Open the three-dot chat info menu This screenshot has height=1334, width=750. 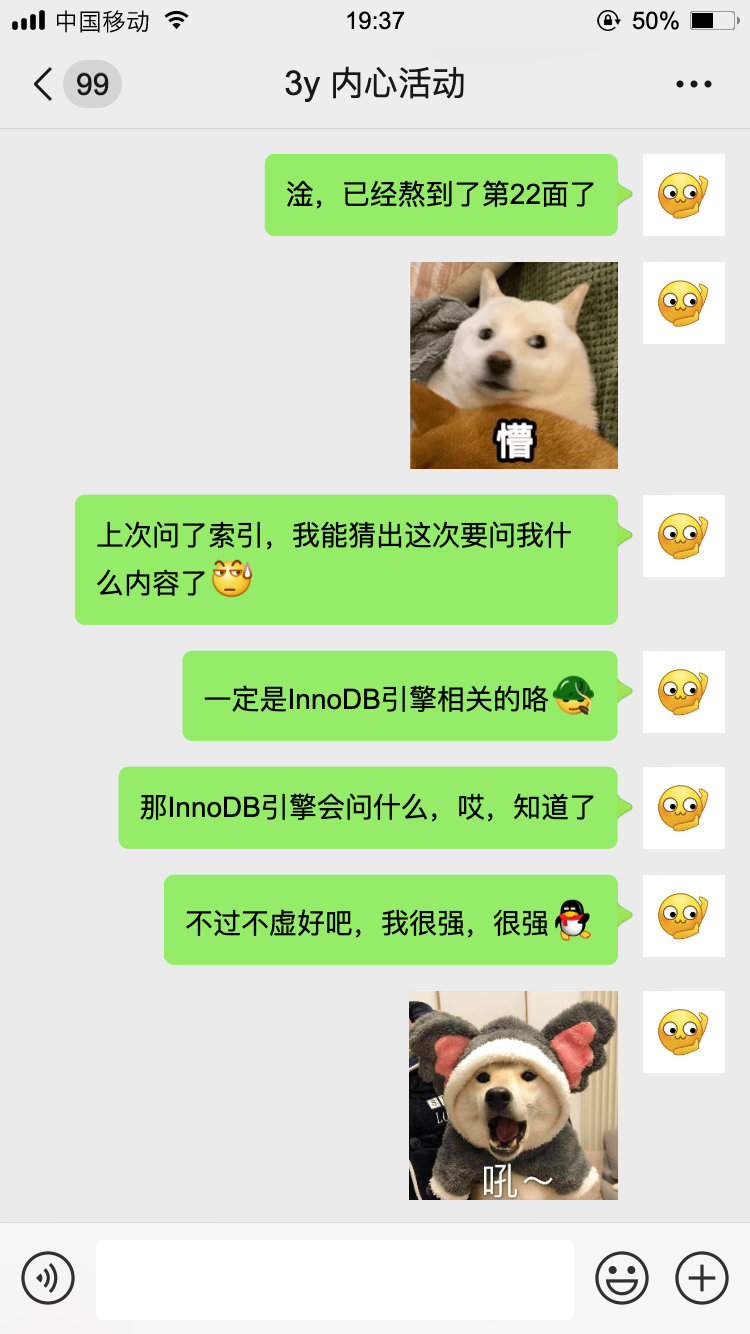tap(694, 84)
